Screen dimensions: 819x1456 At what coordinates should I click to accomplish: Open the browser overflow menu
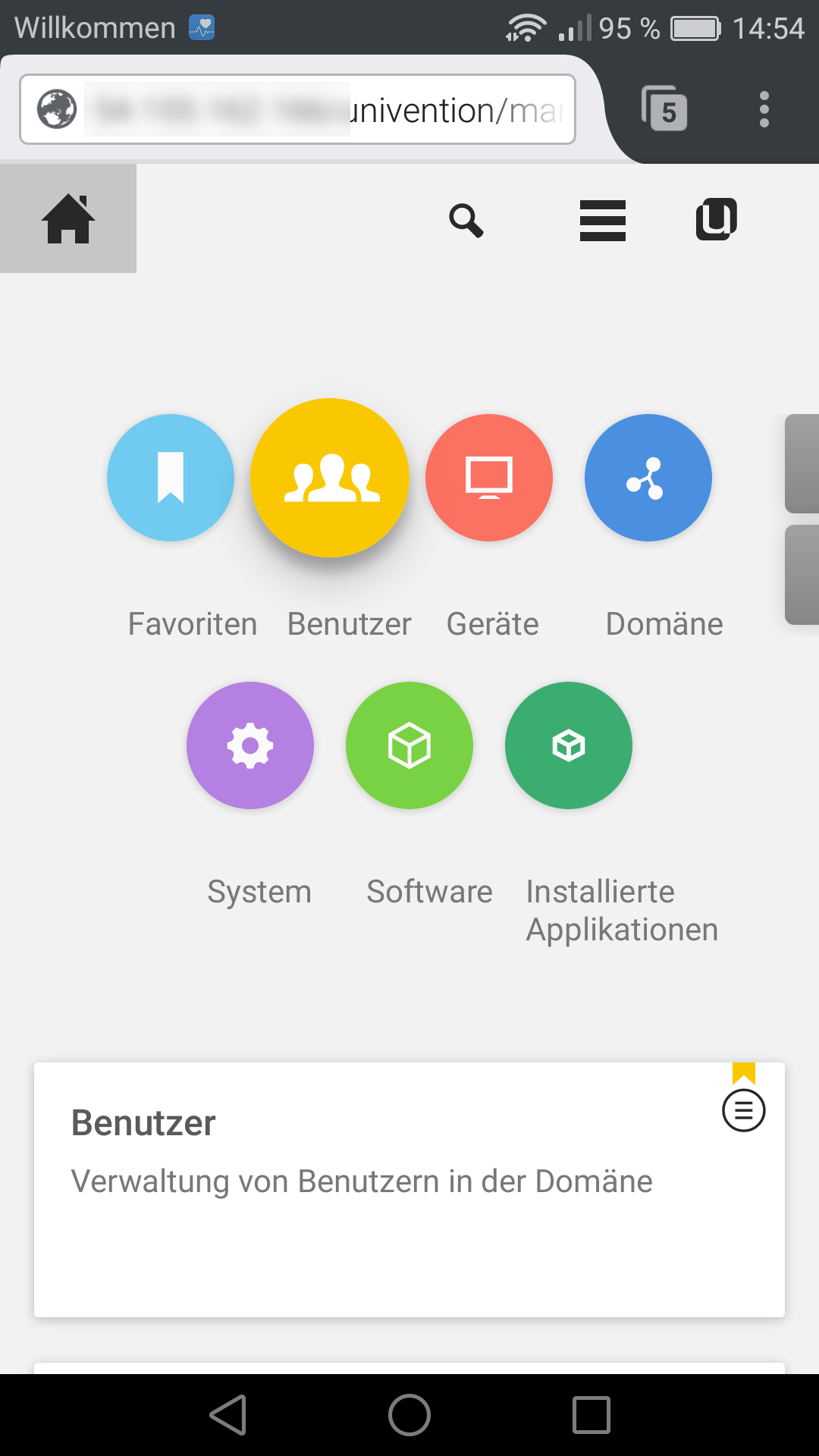pyautogui.click(x=764, y=109)
